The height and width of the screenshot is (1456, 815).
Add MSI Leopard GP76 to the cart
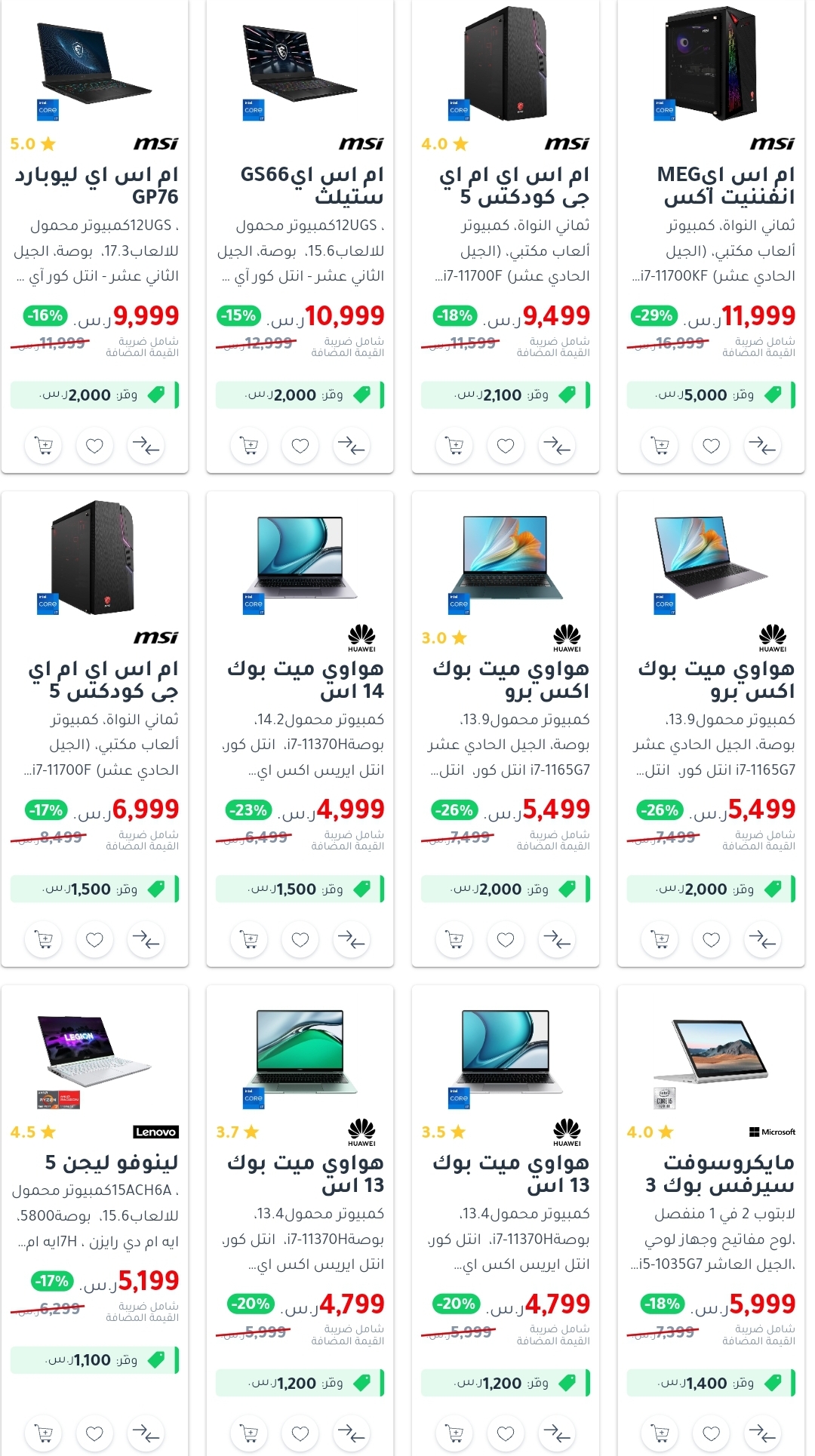[44, 446]
